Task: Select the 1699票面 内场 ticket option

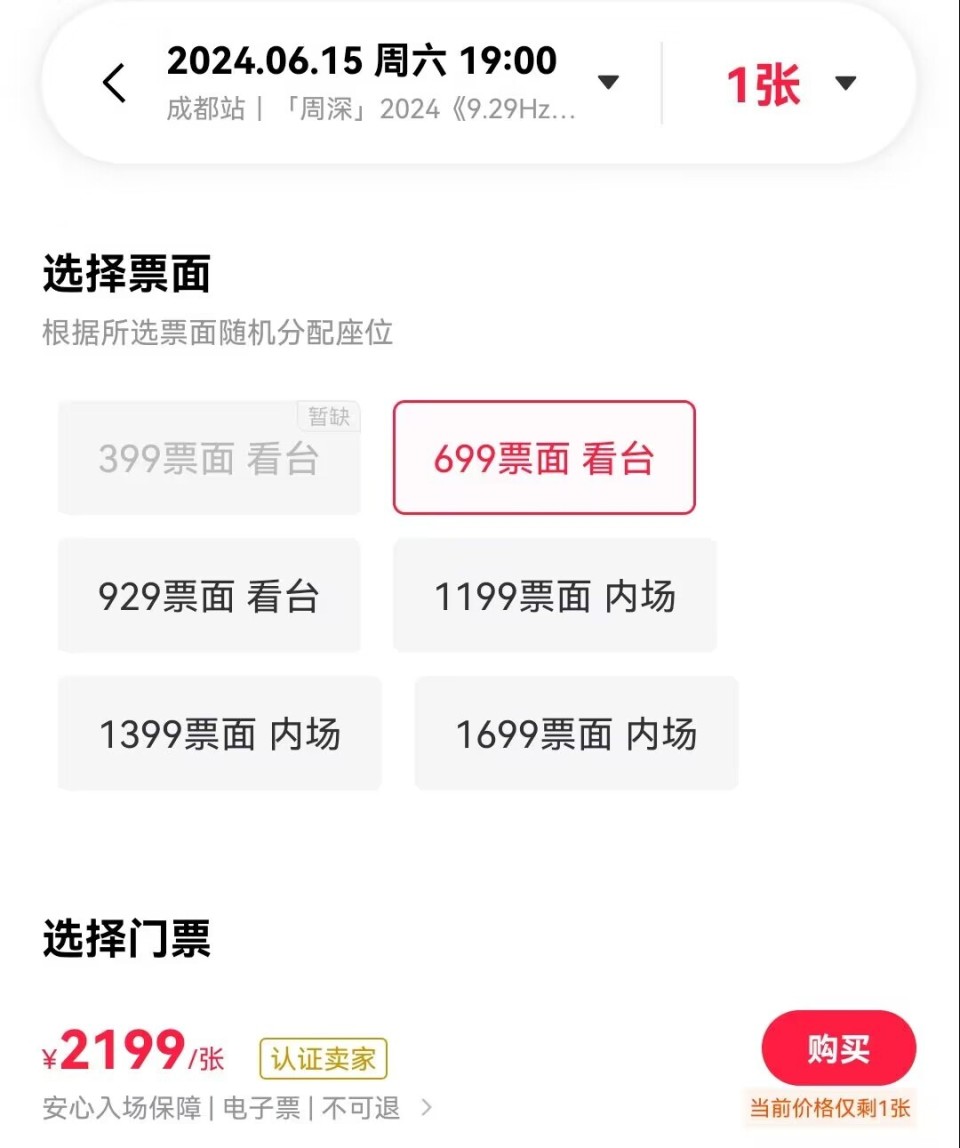Action: coord(576,733)
